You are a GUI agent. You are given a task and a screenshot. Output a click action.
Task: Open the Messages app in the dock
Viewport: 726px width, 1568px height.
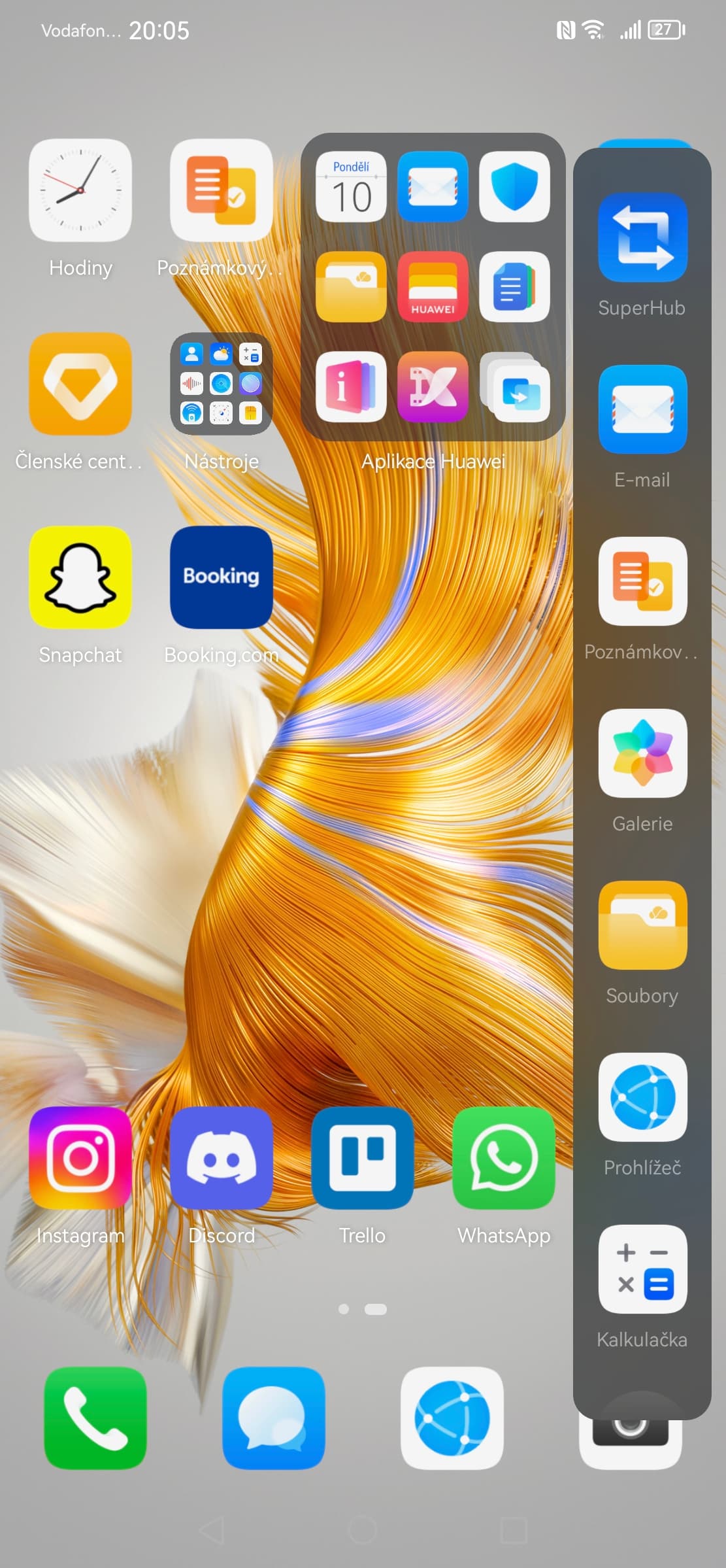[x=273, y=1418]
